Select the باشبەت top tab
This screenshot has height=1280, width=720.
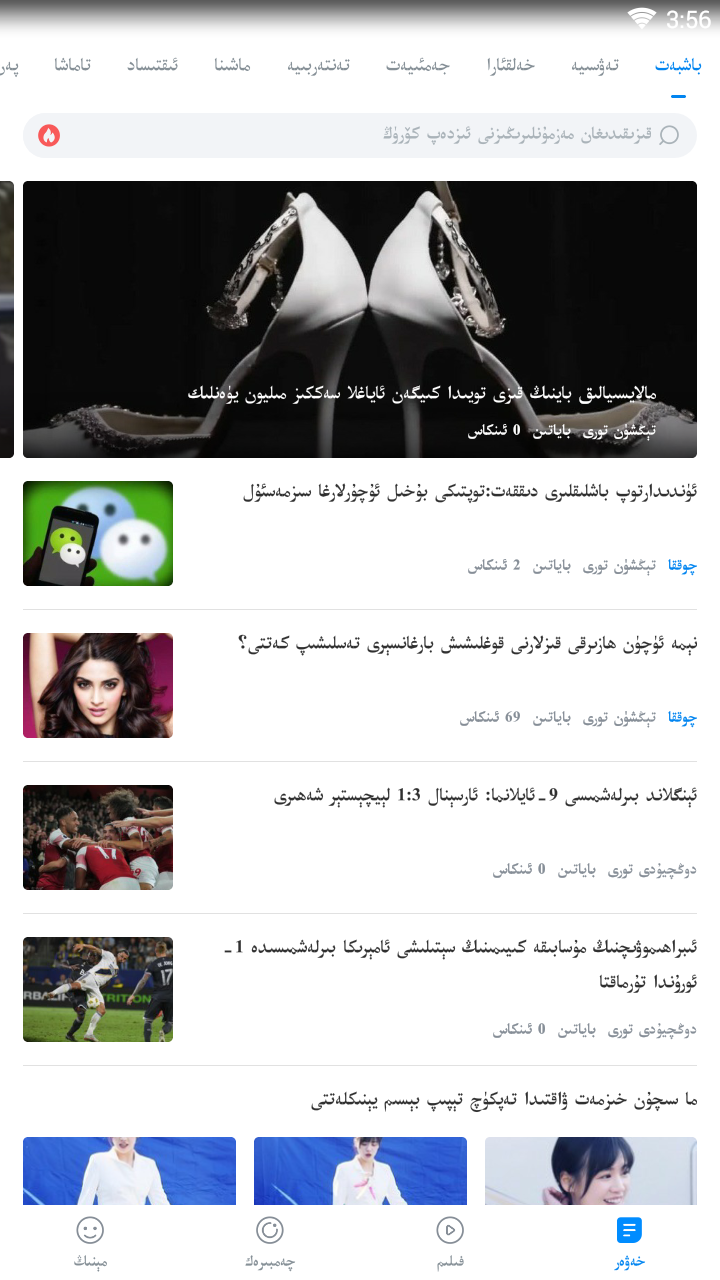[678, 65]
